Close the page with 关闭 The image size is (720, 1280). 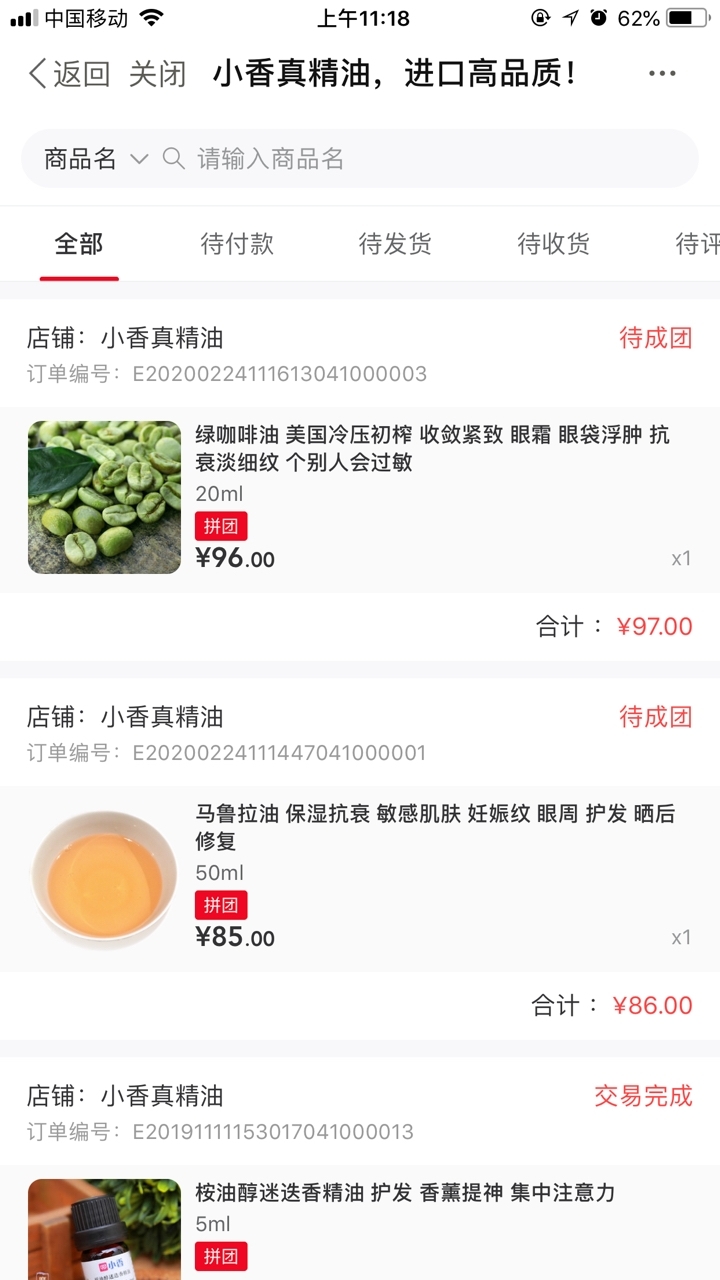(x=158, y=74)
